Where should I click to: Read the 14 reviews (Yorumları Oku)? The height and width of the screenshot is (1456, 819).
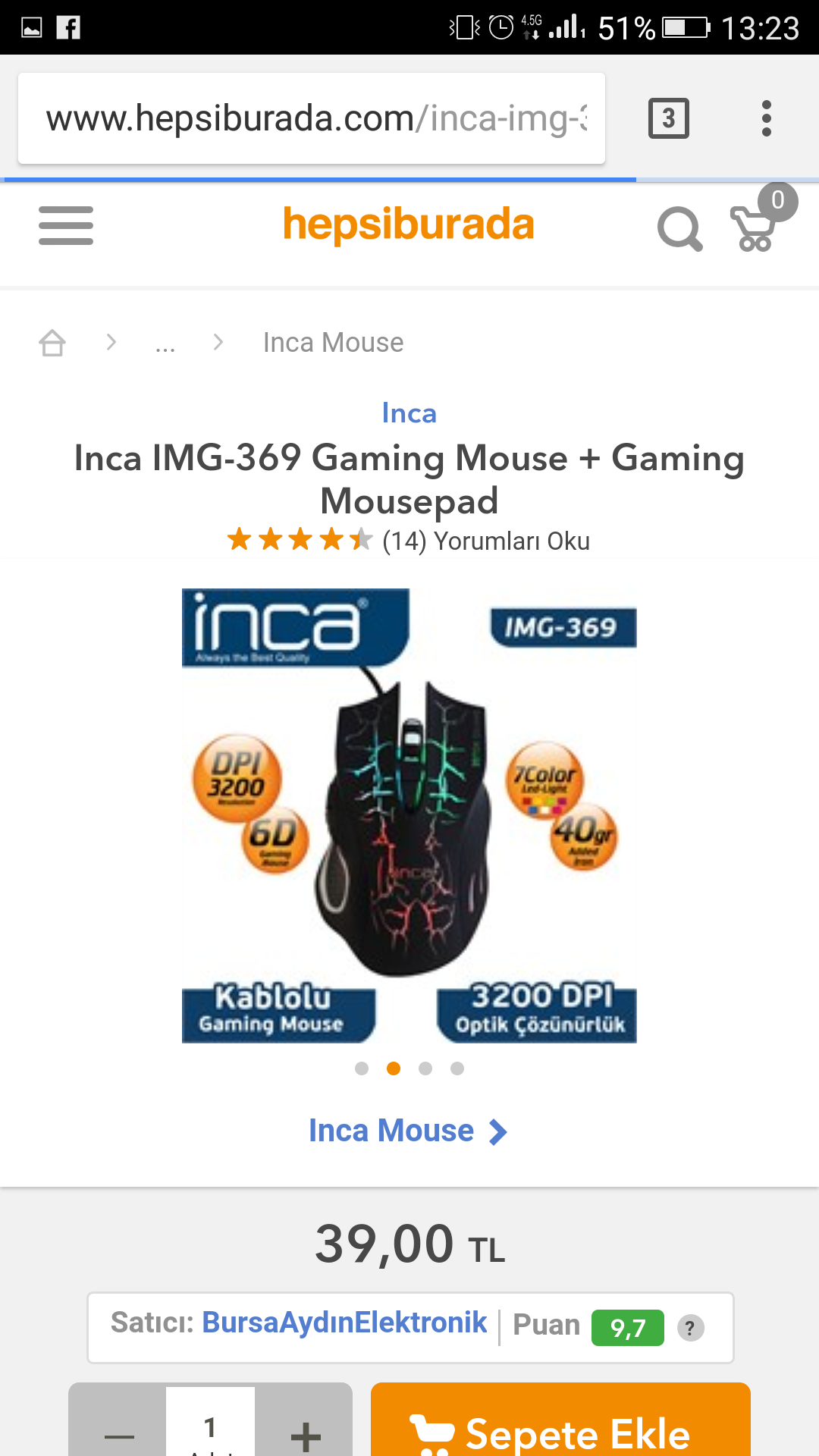485,541
